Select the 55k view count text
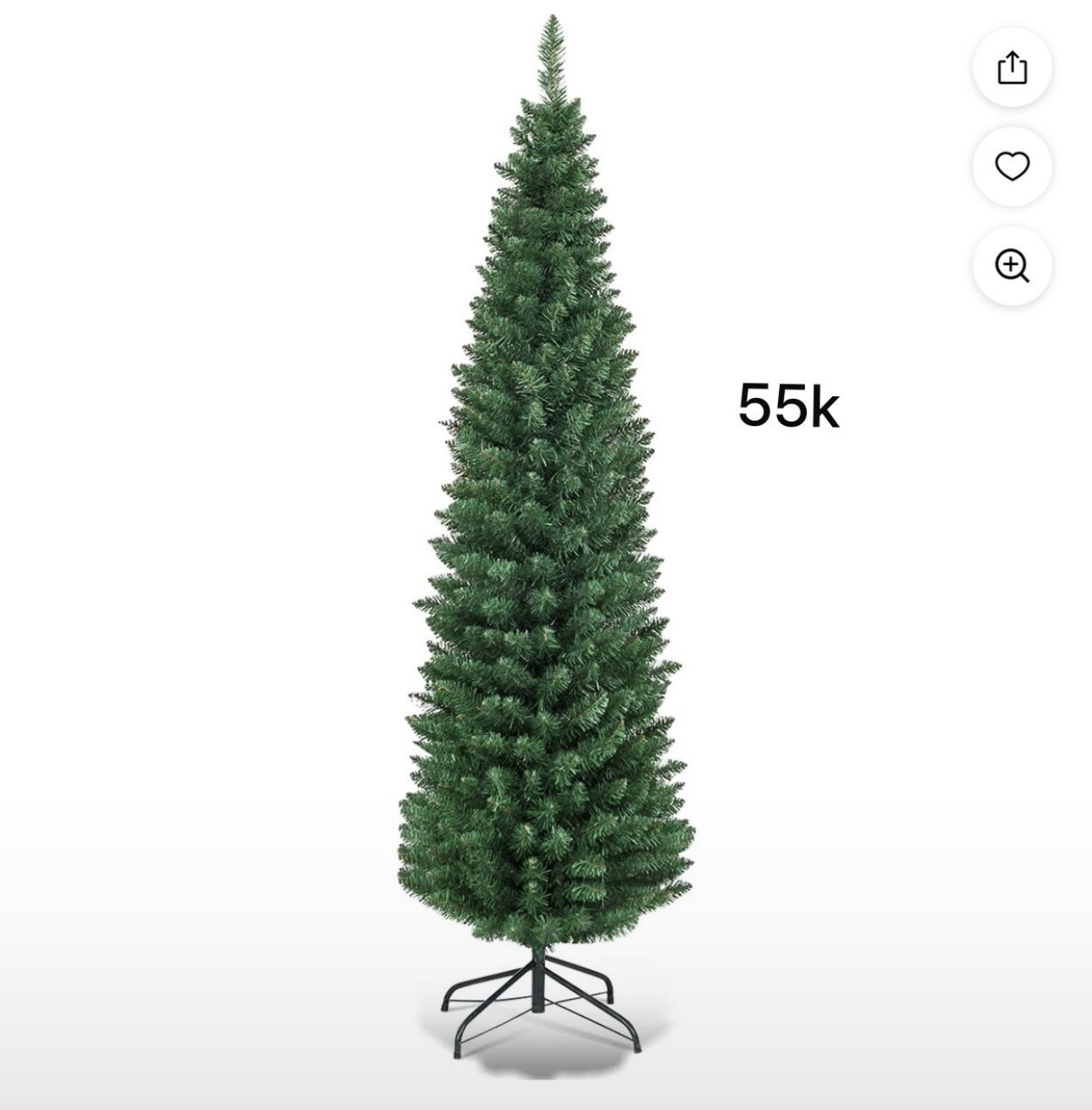Image resolution: width=1092 pixels, height=1110 pixels. (788, 405)
